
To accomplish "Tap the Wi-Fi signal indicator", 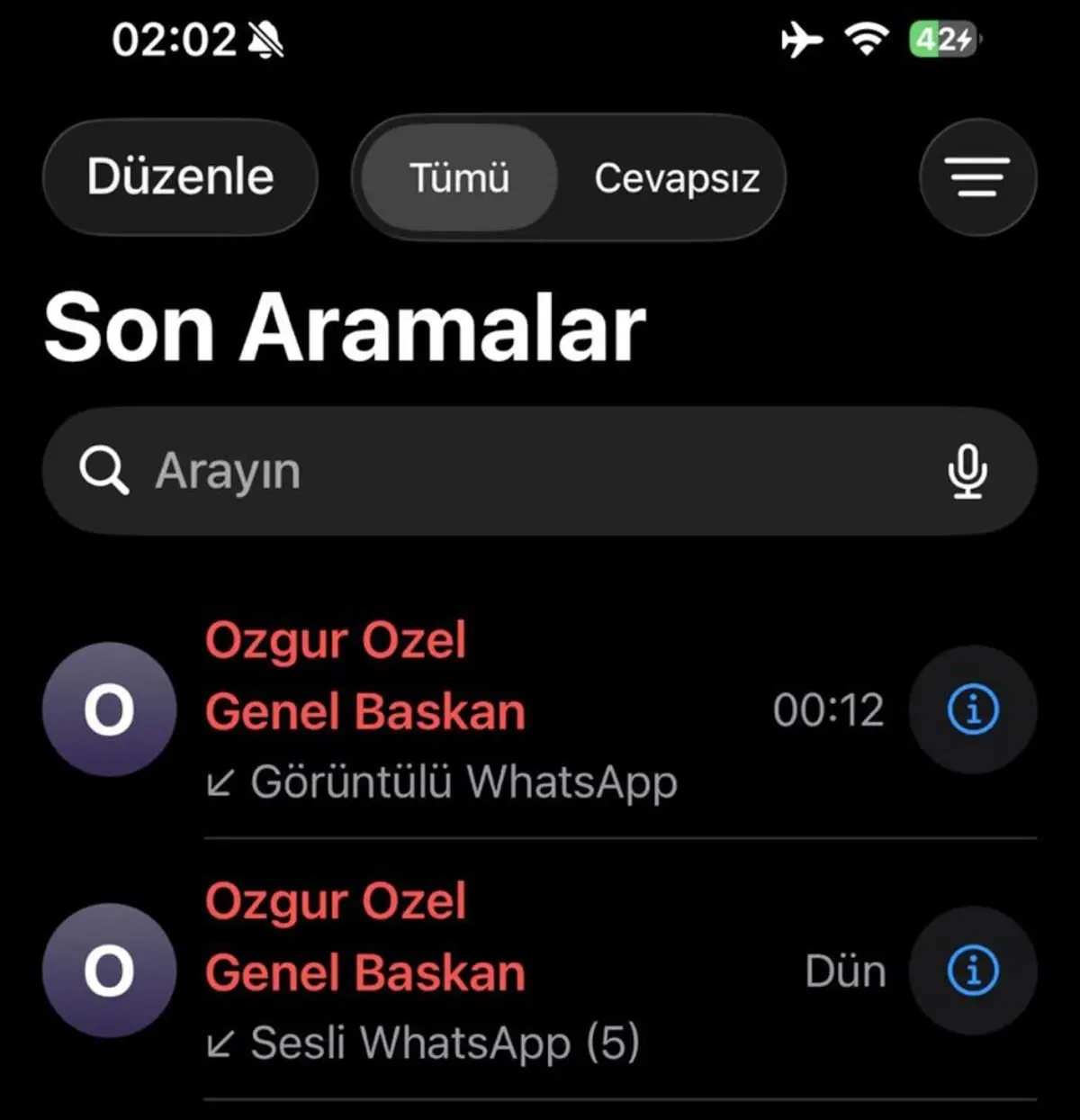I will (864, 40).
